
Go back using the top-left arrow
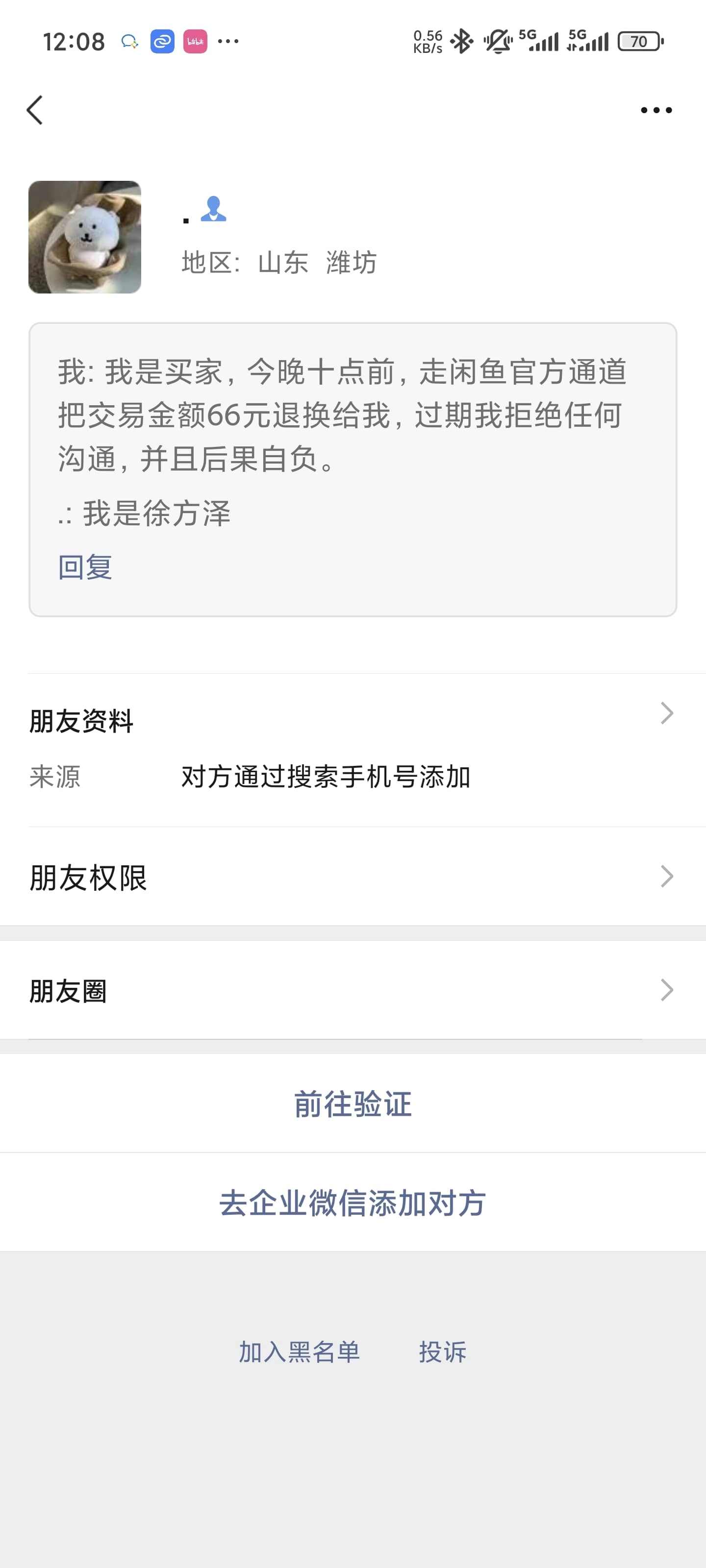pyautogui.click(x=35, y=110)
